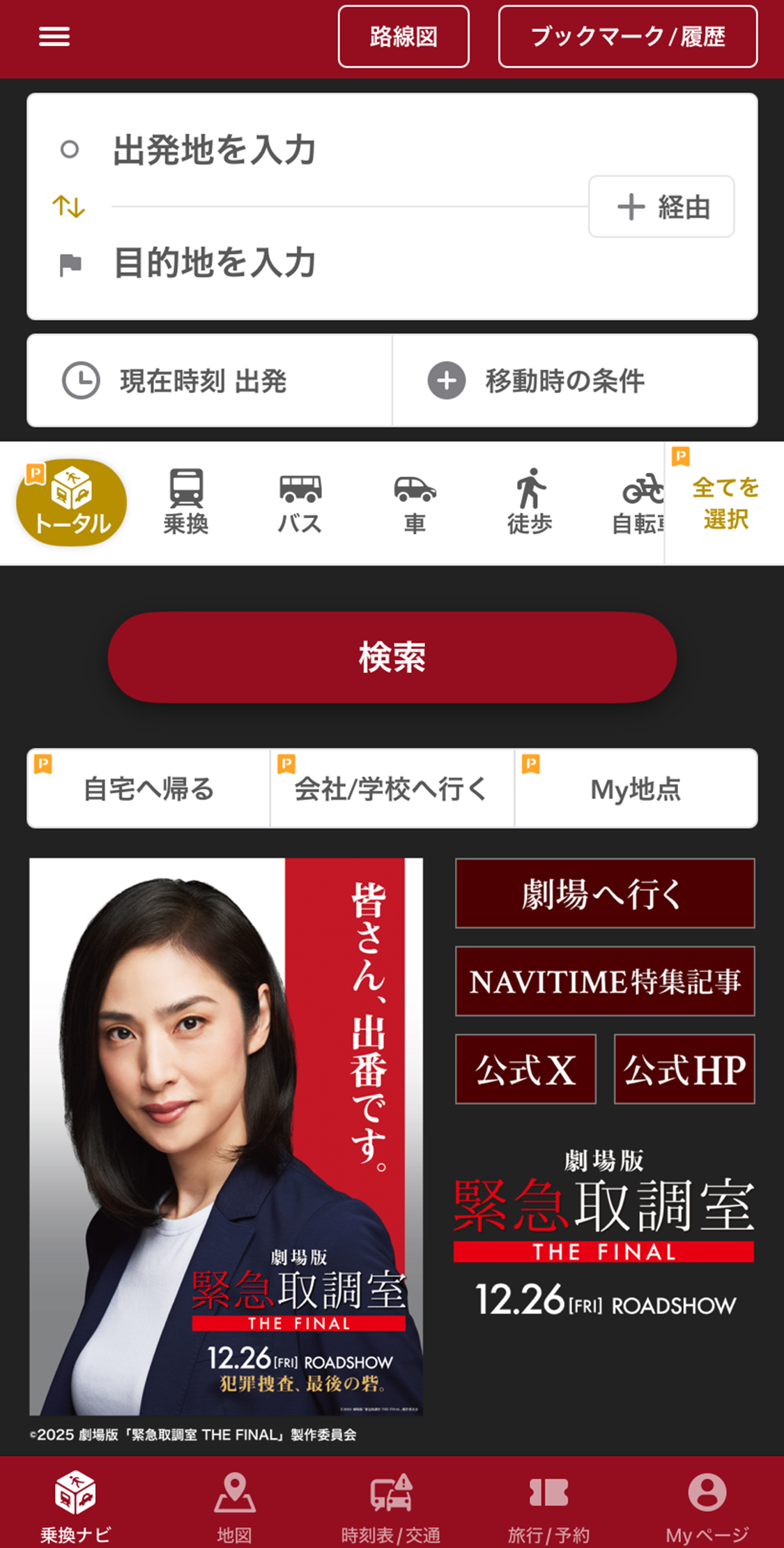Open My地点 saved places

[x=636, y=789]
